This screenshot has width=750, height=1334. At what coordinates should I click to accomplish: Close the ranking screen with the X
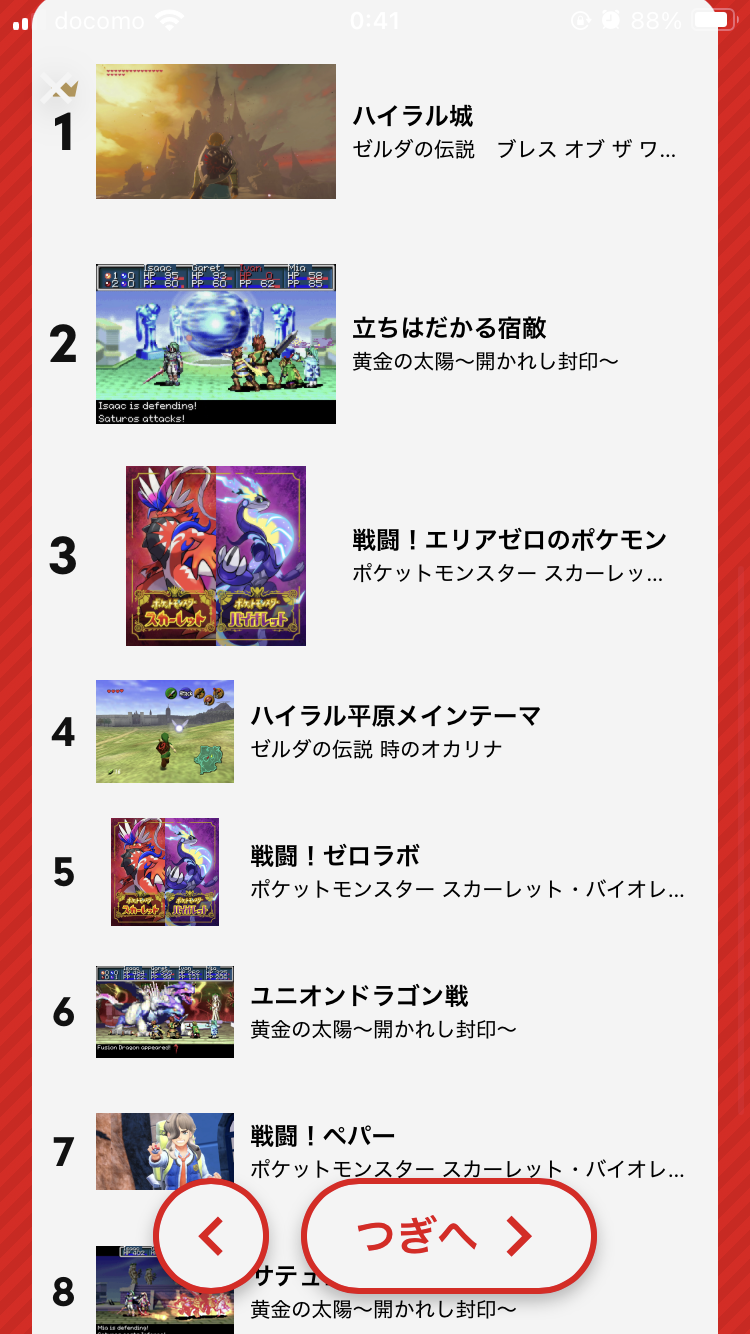[58, 90]
